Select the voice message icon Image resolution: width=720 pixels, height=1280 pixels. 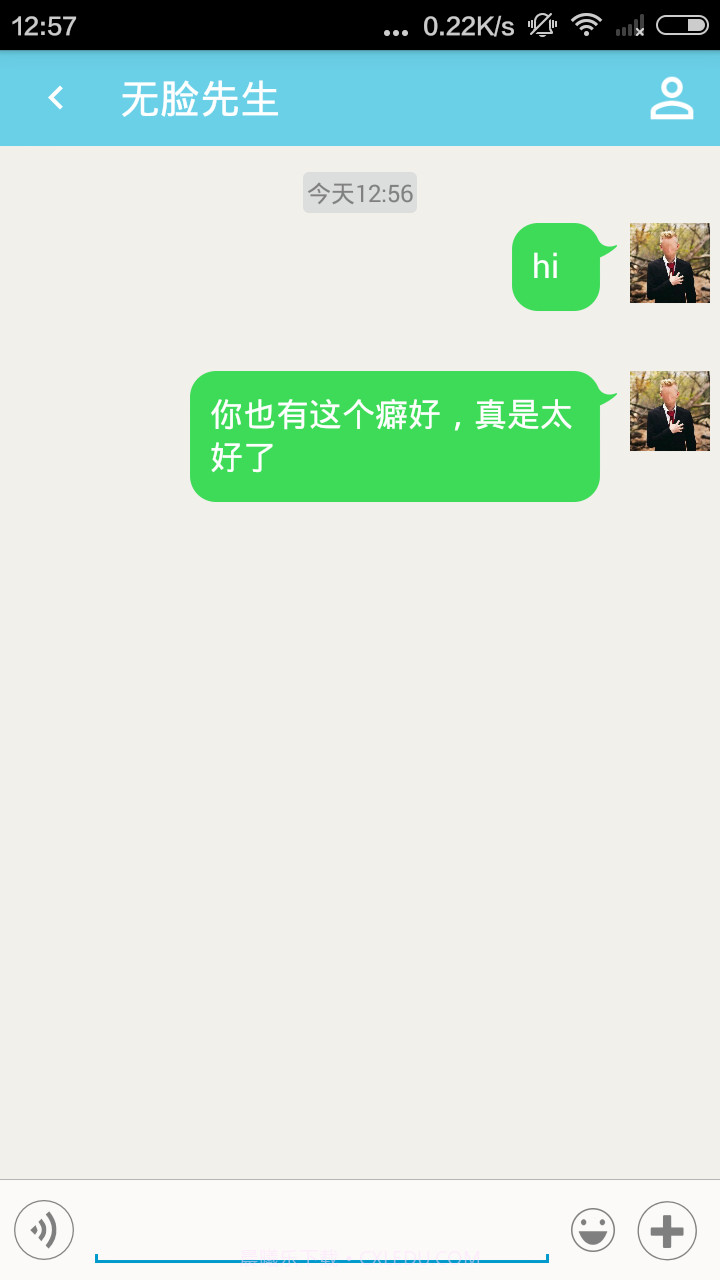point(44,1229)
